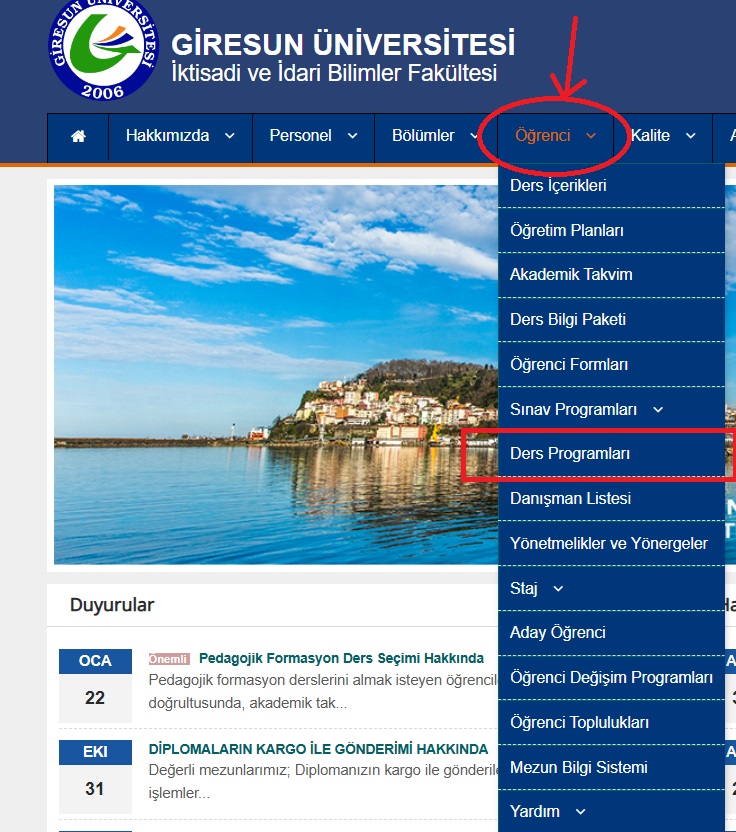This screenshot has width=736, height=832.
Task: Choose Öğrenci Formları
Action: (569, 365)
